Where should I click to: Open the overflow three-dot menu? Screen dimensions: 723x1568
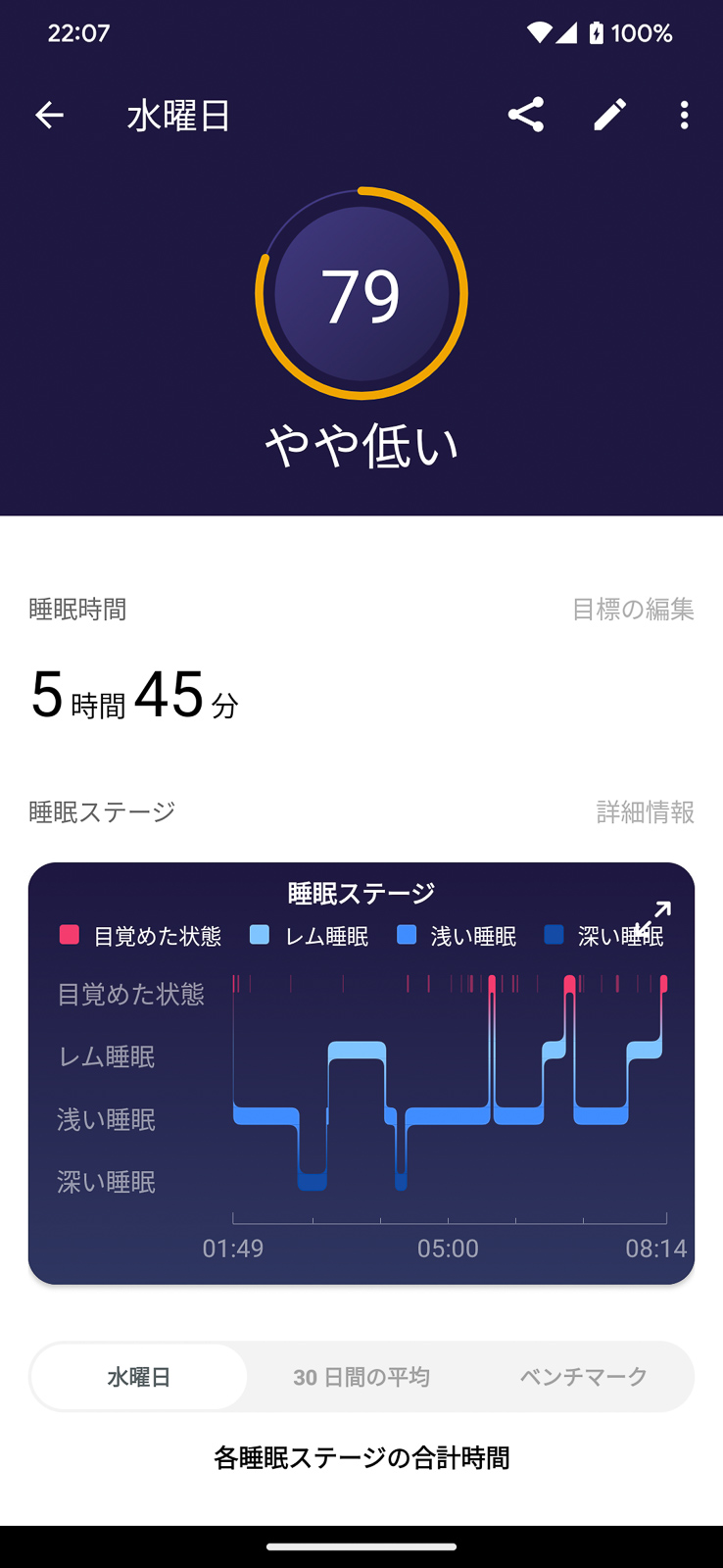click(x=684, y=115)
